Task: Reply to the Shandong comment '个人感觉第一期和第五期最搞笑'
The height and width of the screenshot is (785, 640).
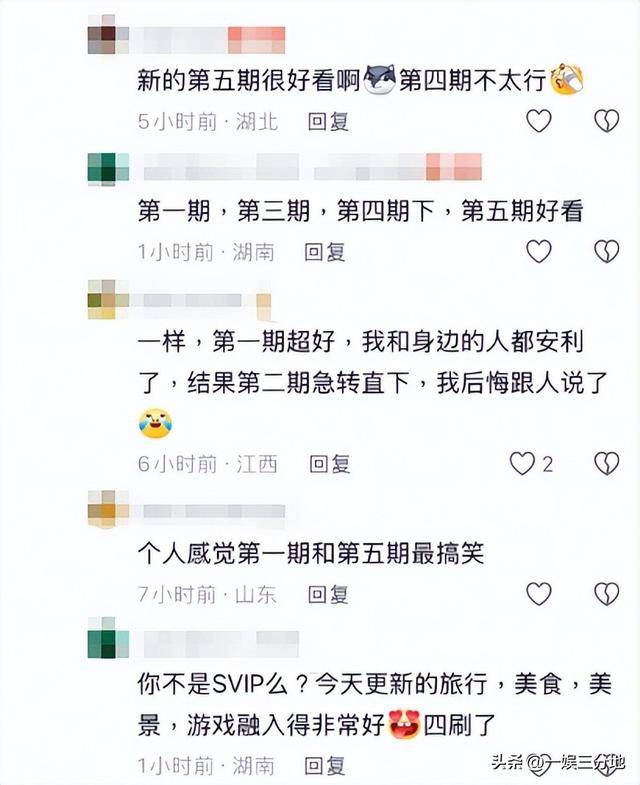Action: pos(328,594)
